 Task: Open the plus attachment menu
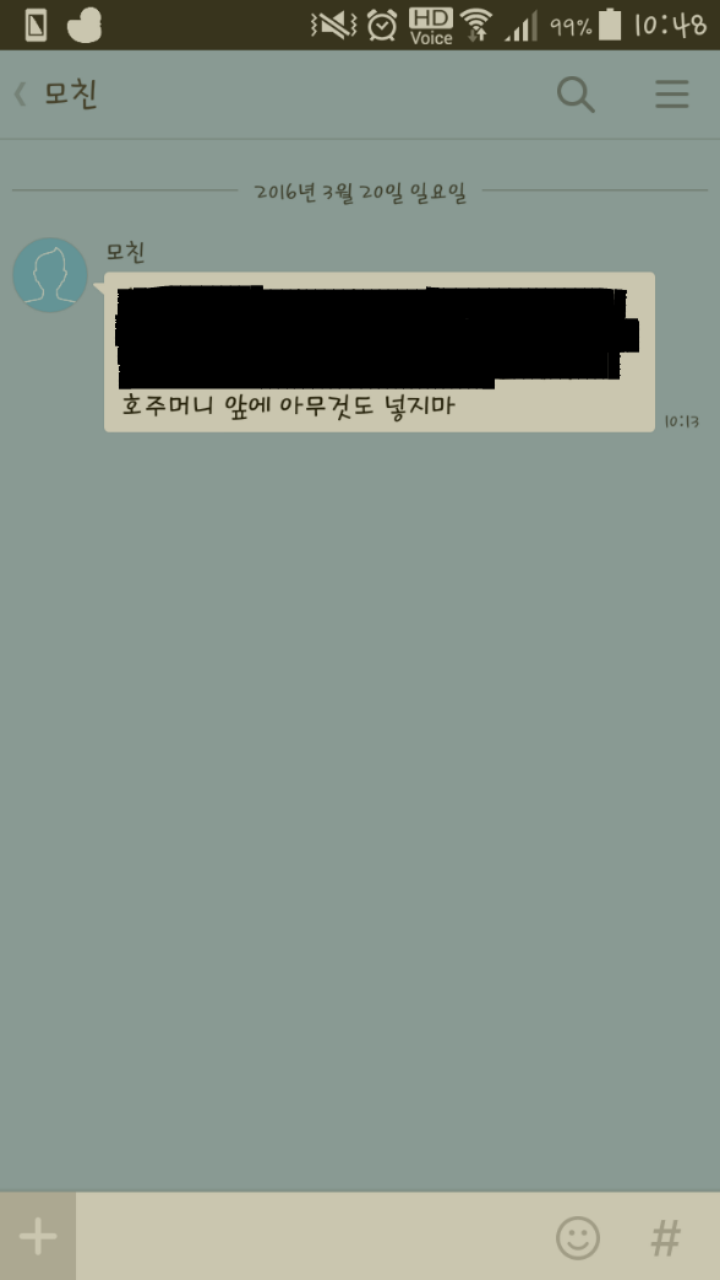[x=38, y=1237]
